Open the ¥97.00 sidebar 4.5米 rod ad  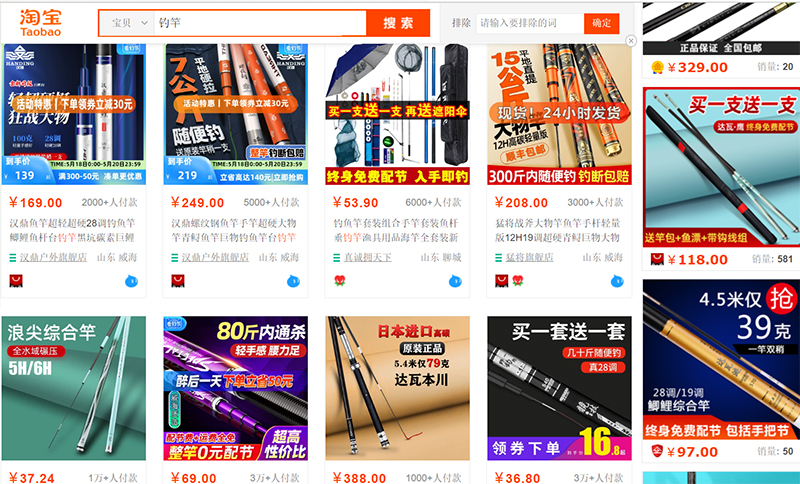(x=720, y=360)
